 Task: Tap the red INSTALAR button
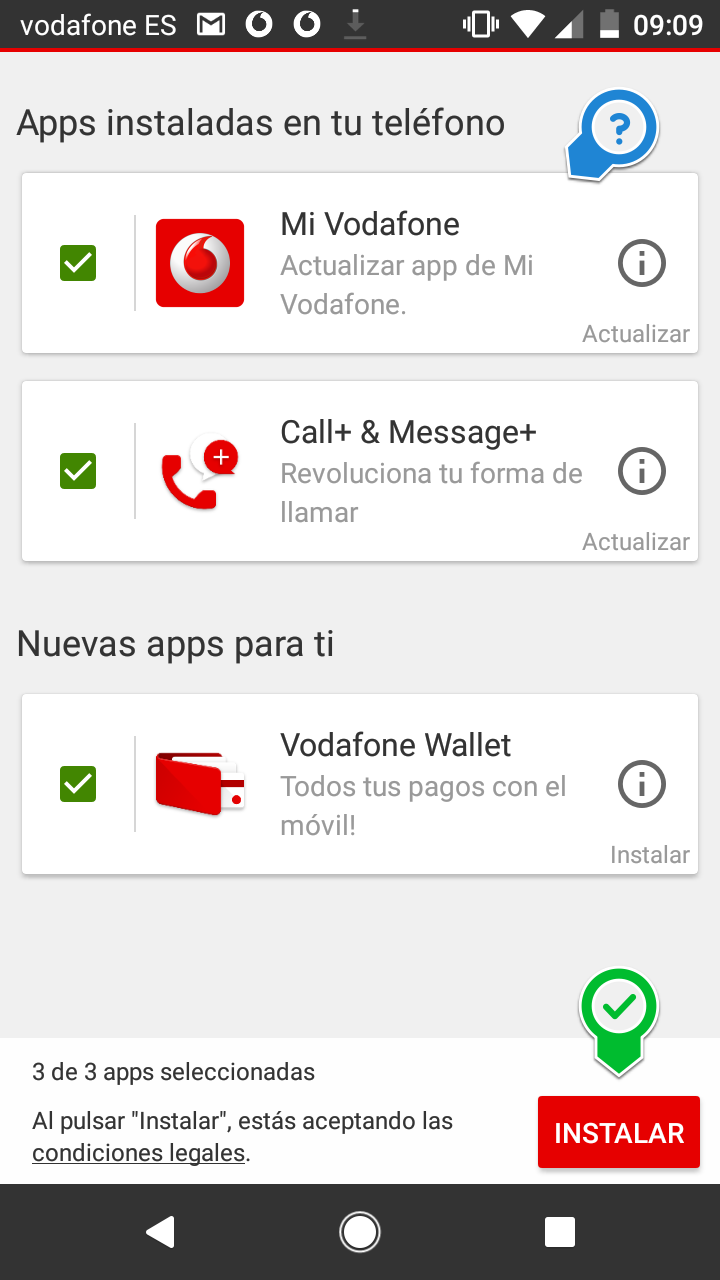619,1132
